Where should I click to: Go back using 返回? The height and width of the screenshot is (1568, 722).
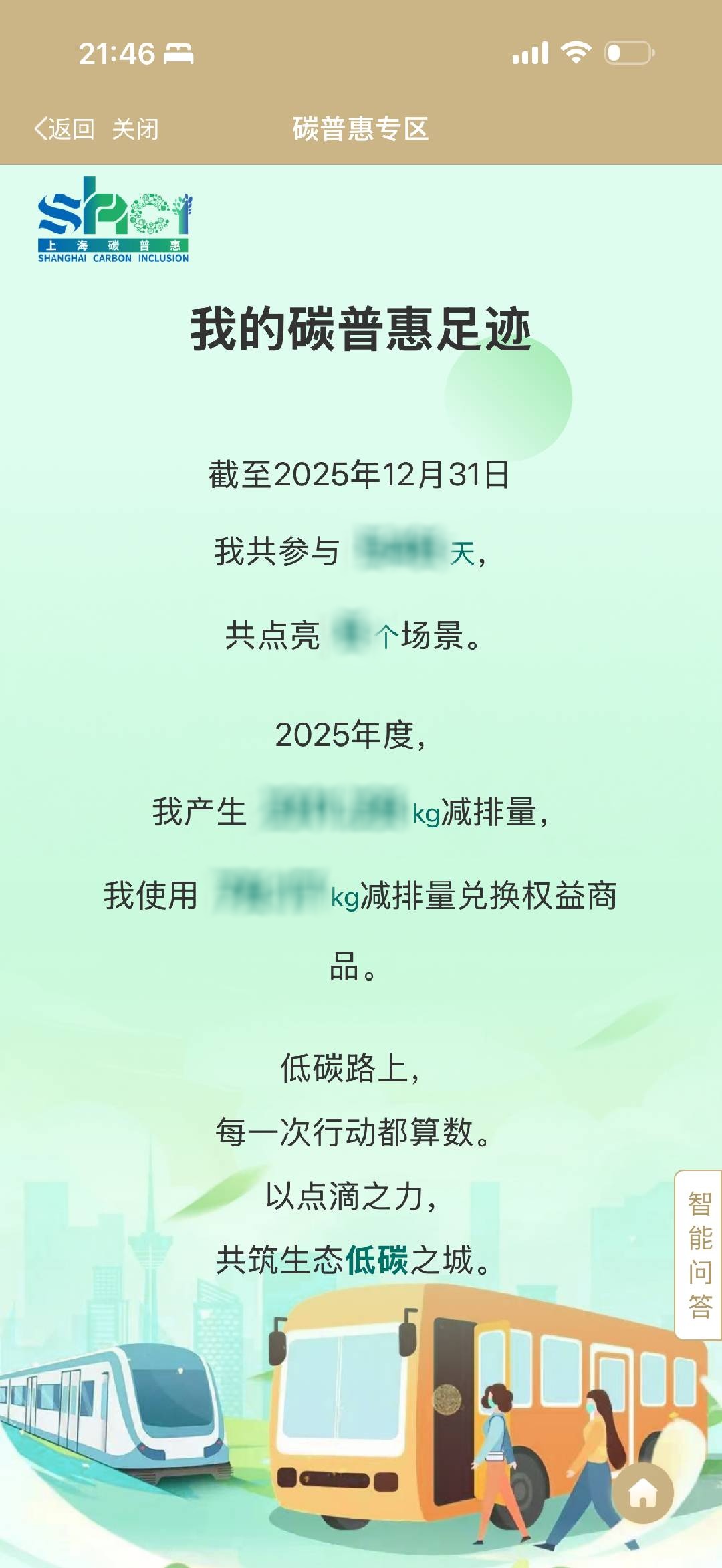tap(64, 129)
